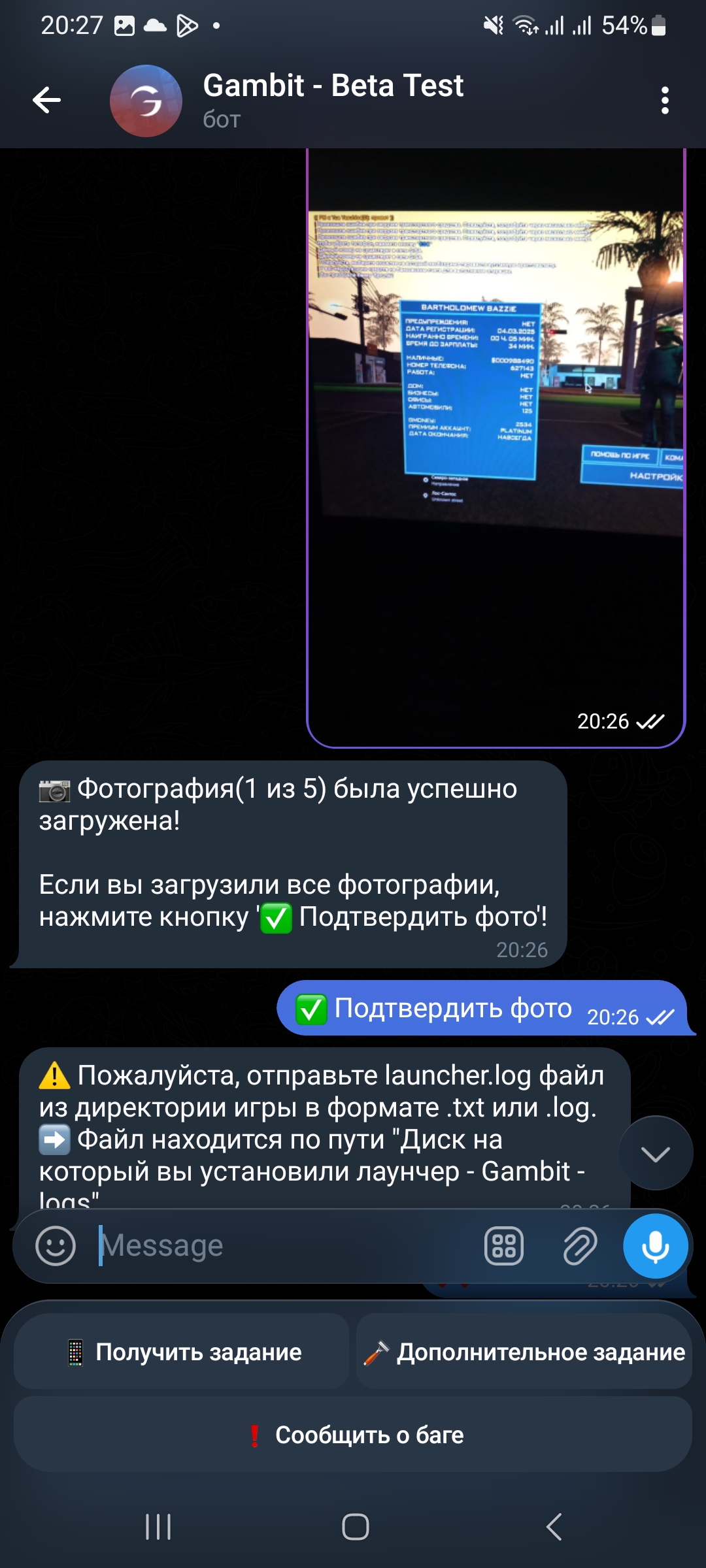Select Получить задание
This screenshot has width=706, height=1568.
click(x=182, y=1352)
